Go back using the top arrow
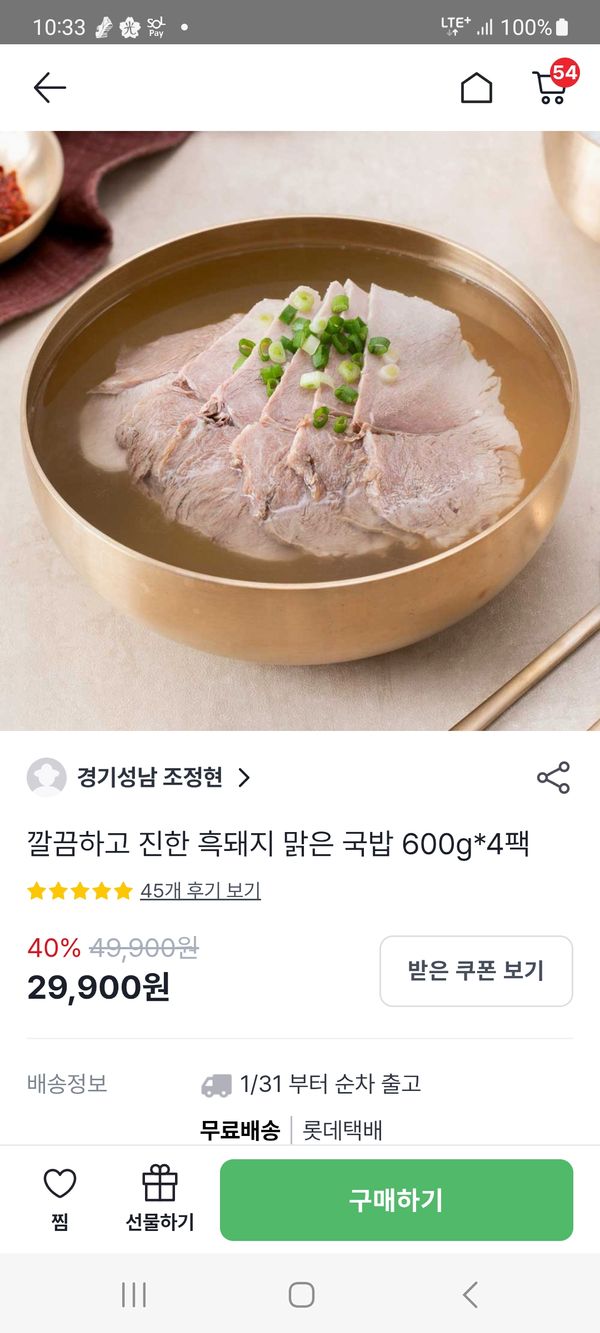 point(49,88)
